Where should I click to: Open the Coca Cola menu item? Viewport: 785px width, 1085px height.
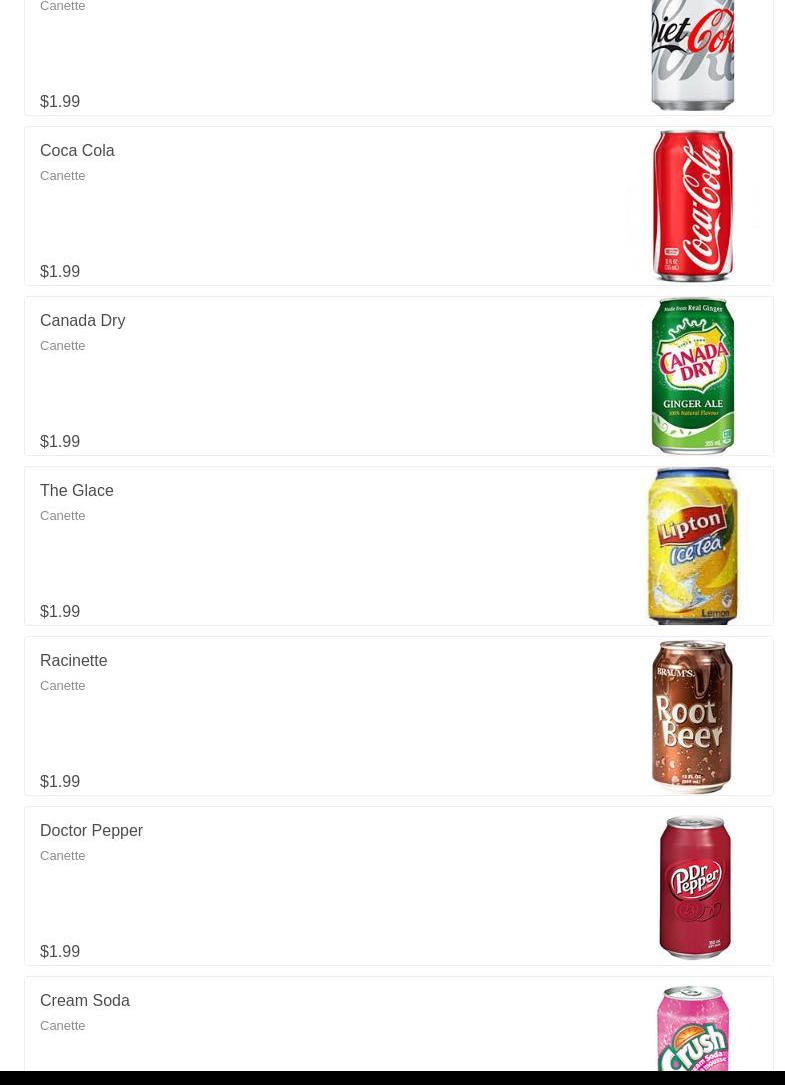pyautogui.click(x=398, y=206)
